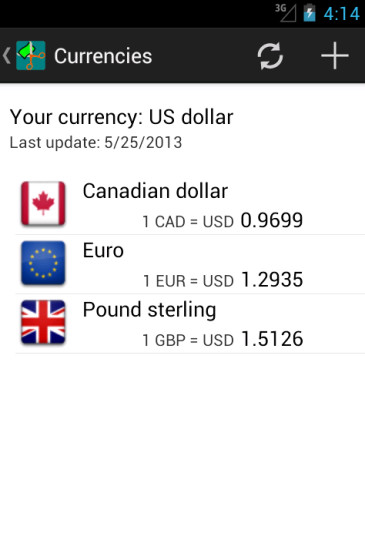The width and height of the screenshot is (365, 550).
Task: Add a new currency
Action: 334,56
